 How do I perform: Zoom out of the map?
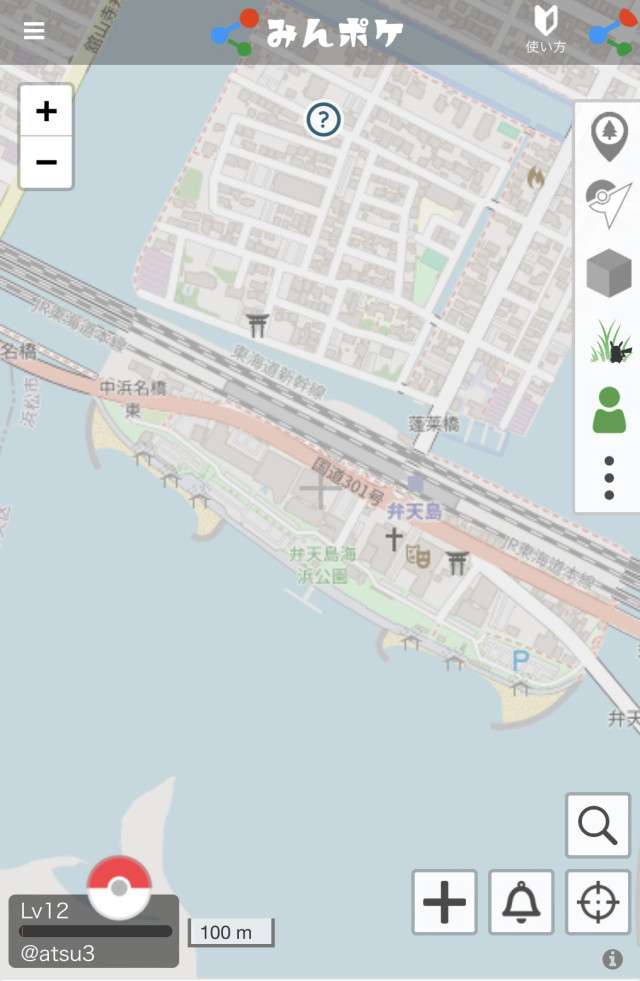click(46, 162)
